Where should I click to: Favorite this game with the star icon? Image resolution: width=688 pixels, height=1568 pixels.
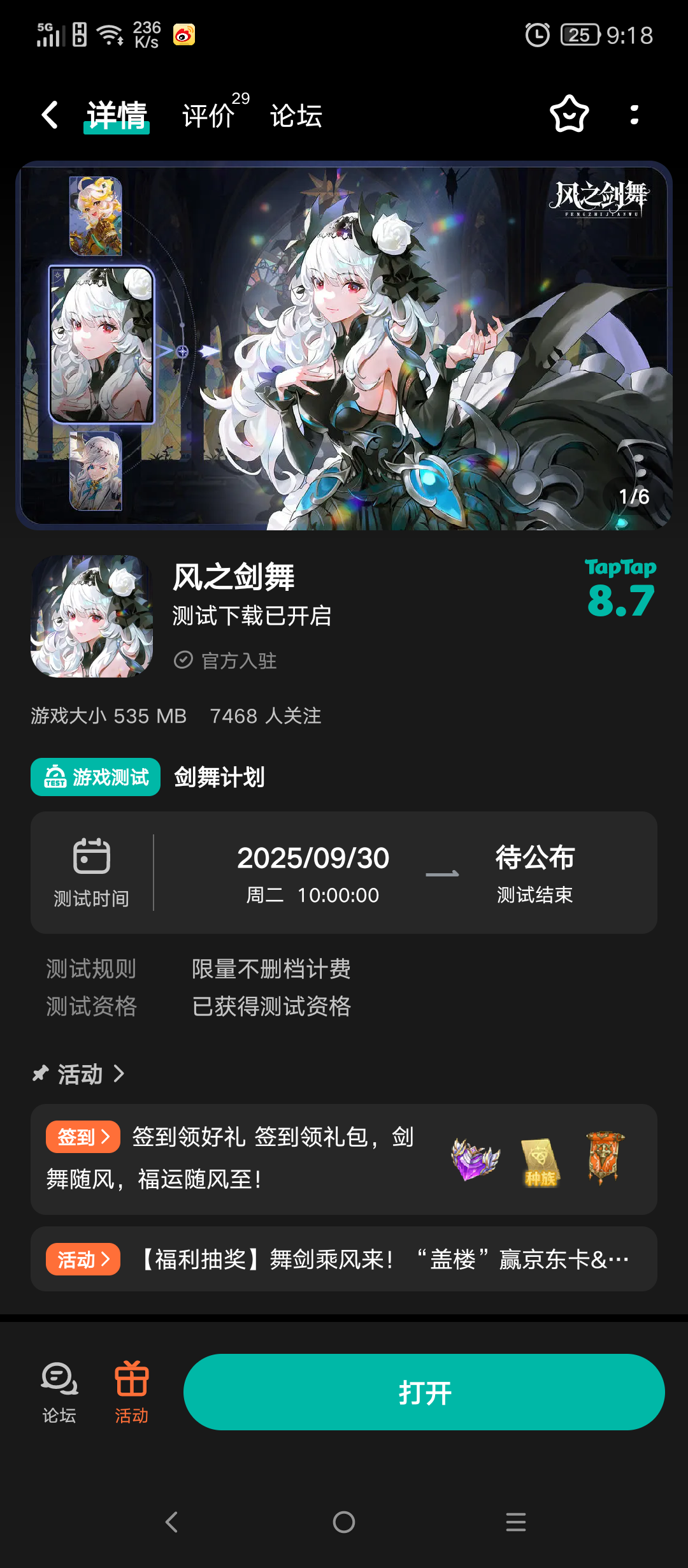(x=569, y=115)
